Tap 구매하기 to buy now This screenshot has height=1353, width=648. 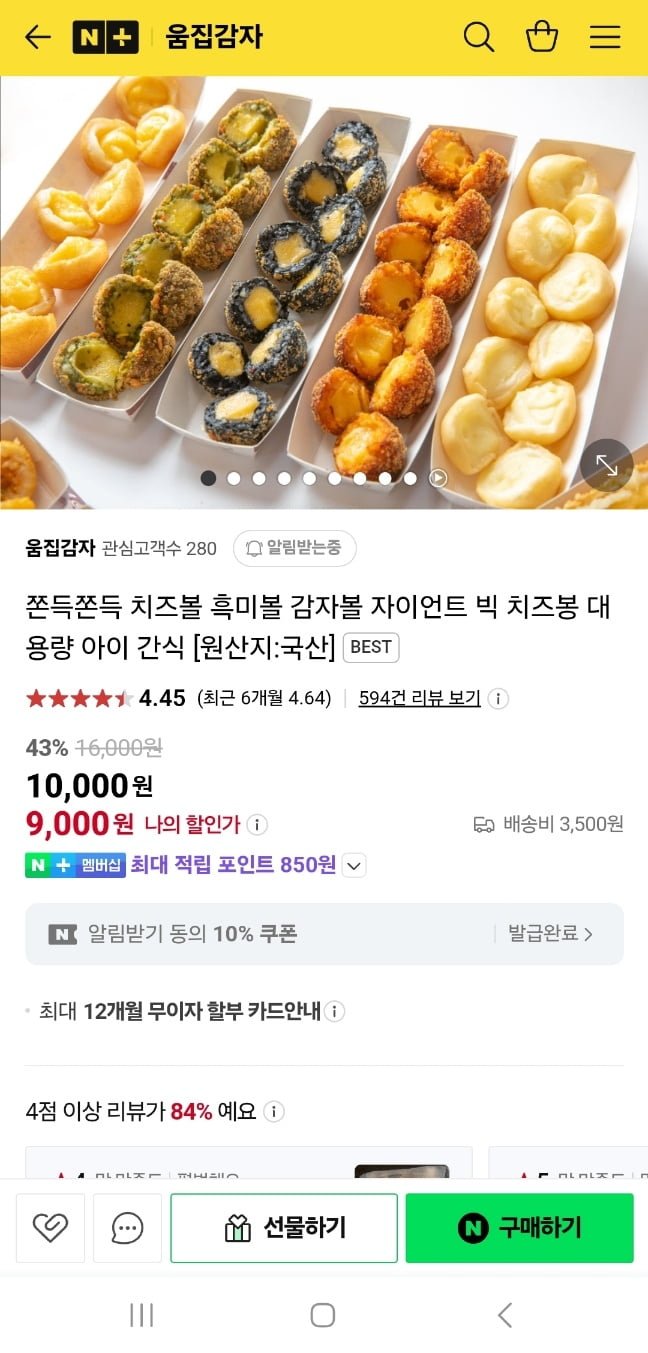(x=519, y=1228)
